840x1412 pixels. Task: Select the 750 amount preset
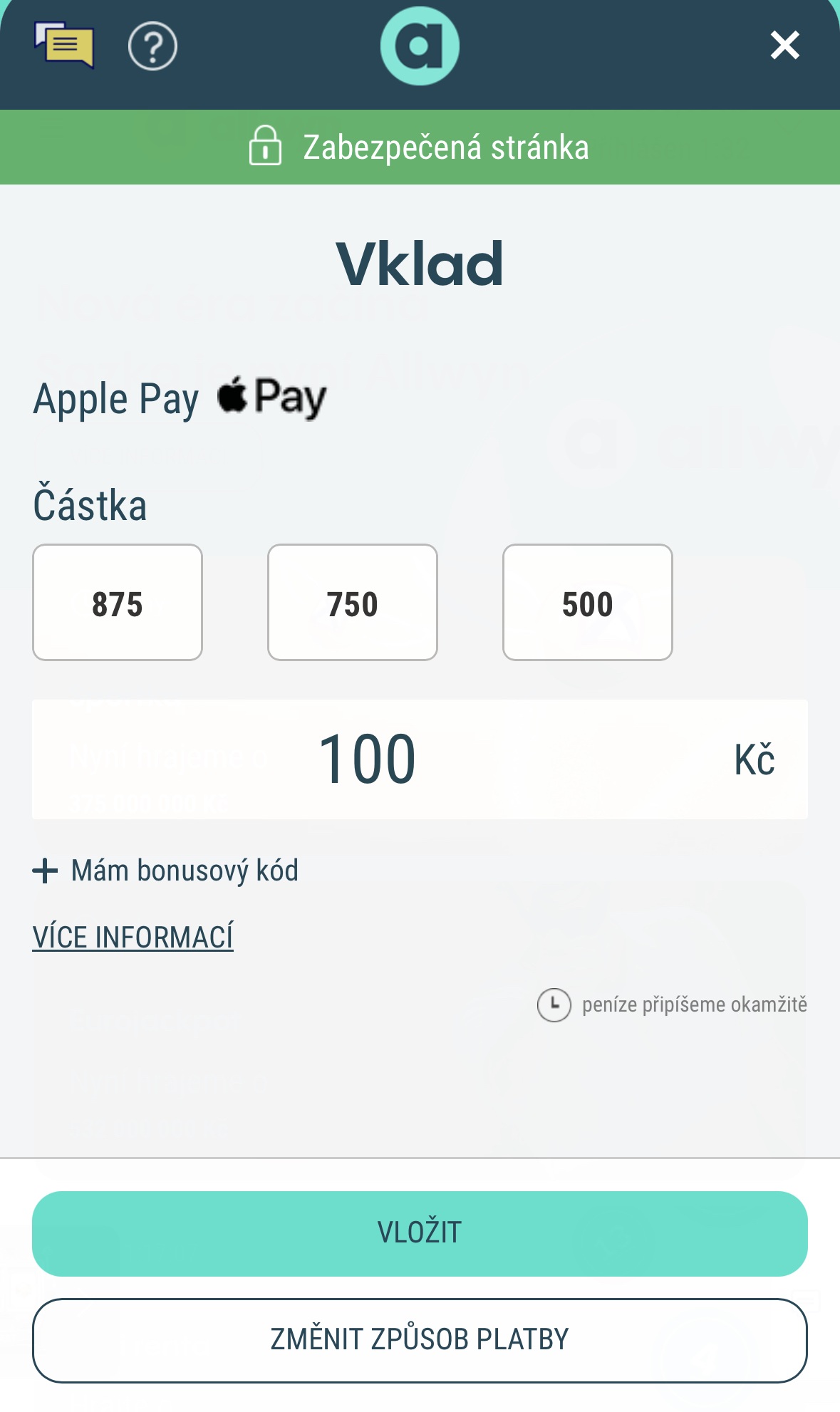tap(353, 603)
